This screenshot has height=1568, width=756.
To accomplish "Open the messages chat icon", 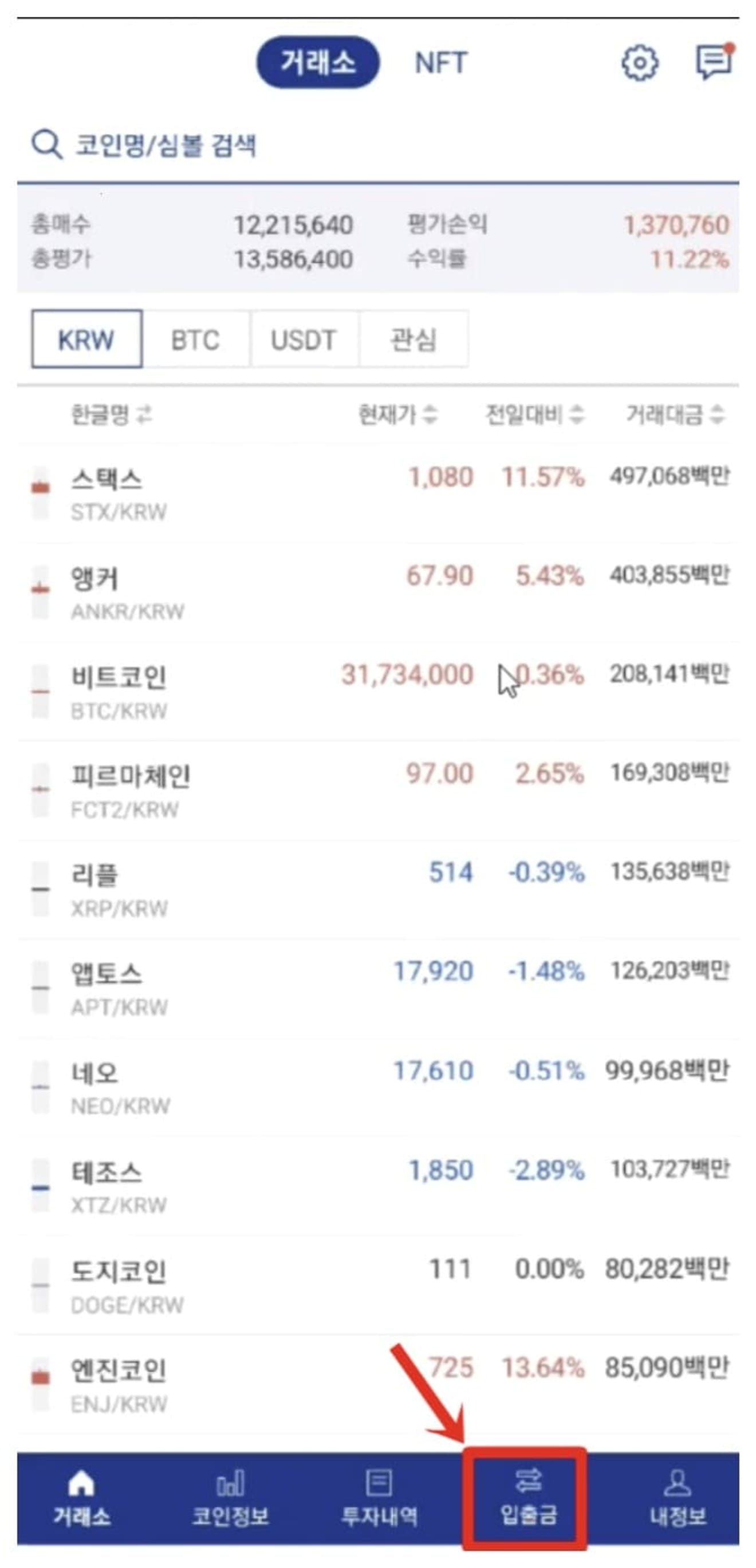I will coord(714,61).
